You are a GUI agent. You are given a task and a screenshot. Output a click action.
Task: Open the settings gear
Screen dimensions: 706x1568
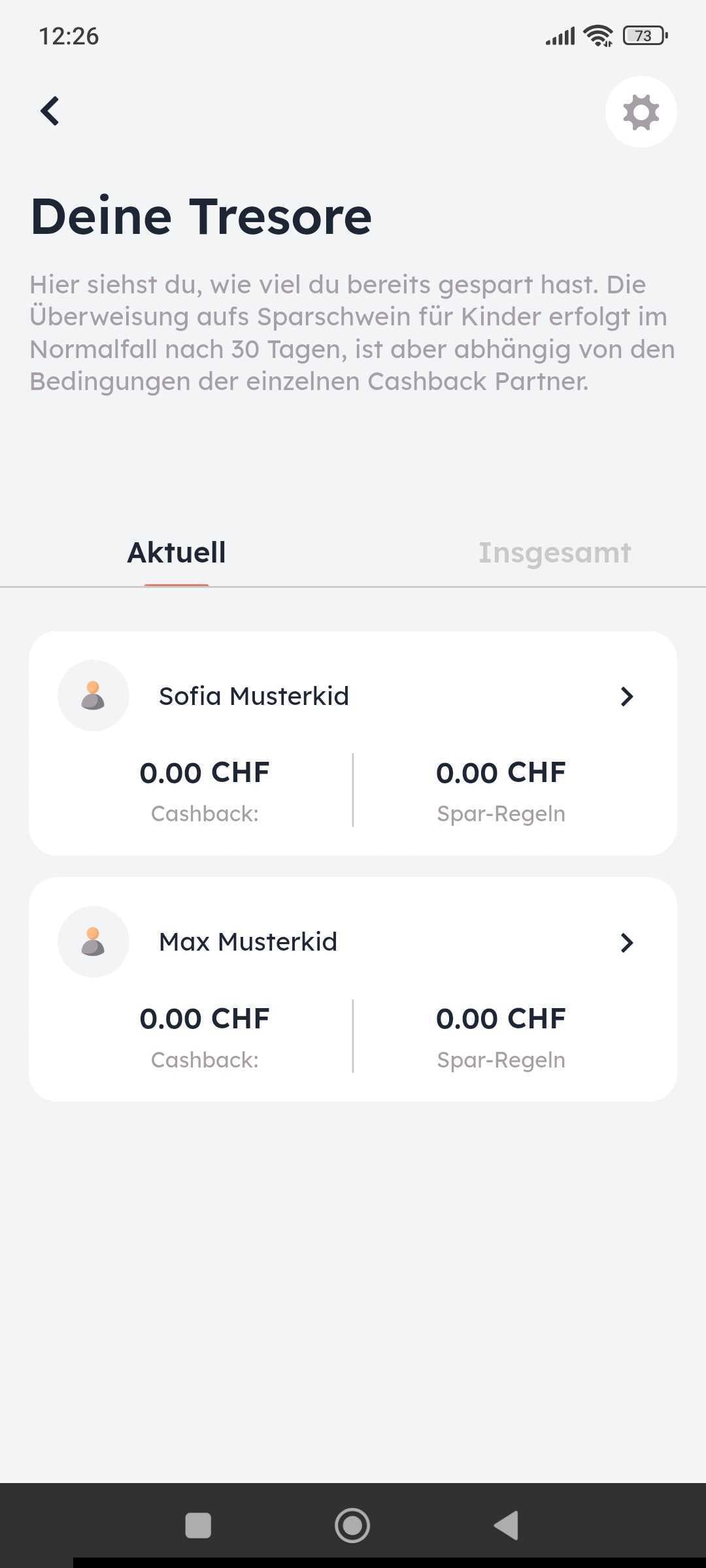tap(641, 112)
